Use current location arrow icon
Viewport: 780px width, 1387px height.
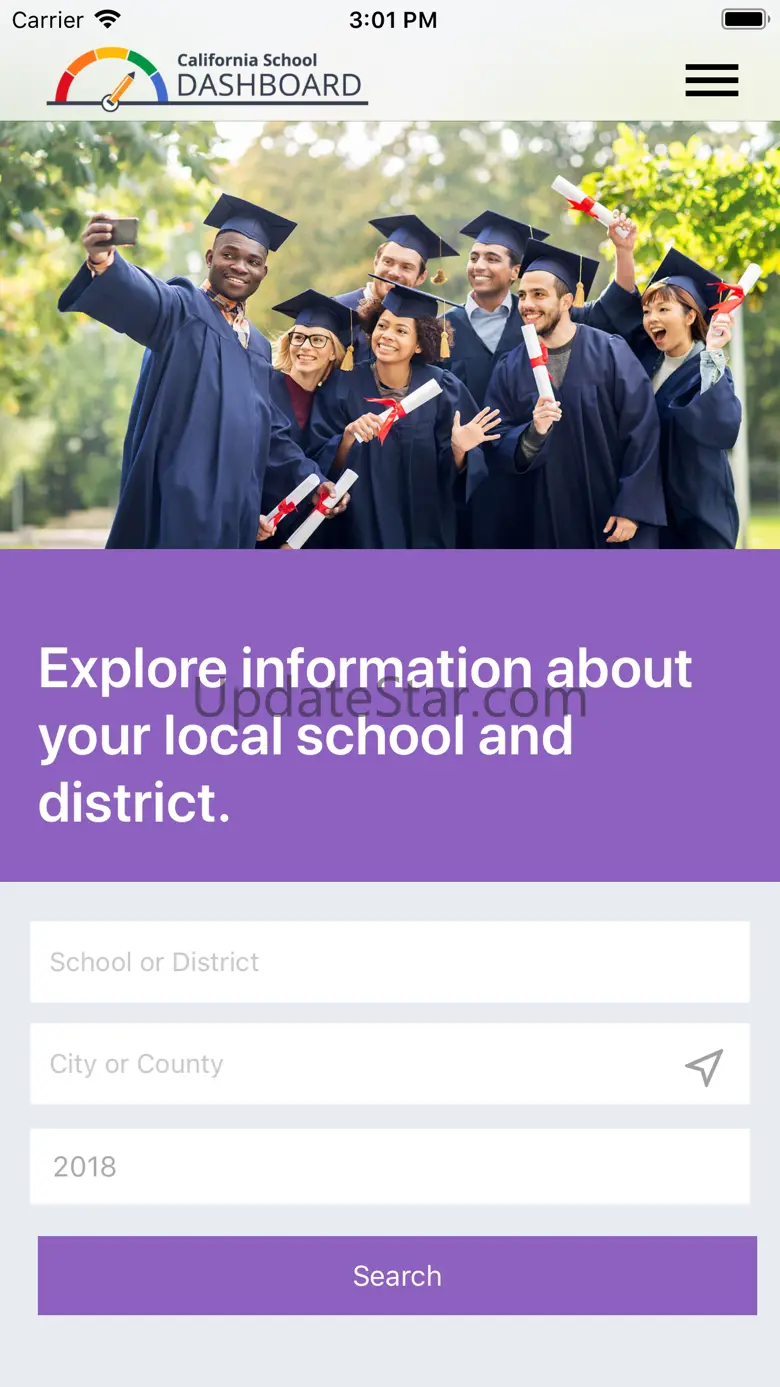704,1067
